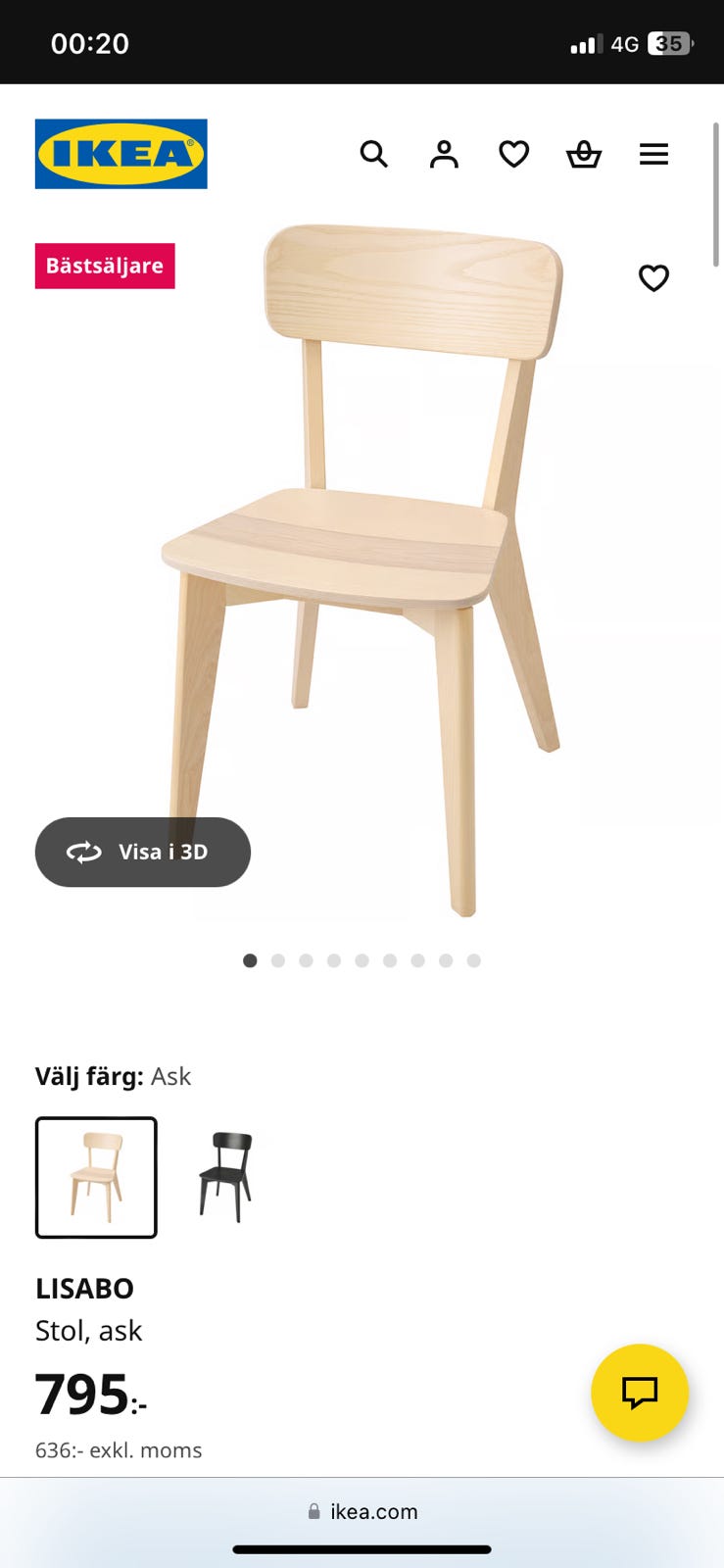This screenshot has width=724, height=1568.
Task: Open the wishlist favorites page
Action: click(x=513, y=154)
